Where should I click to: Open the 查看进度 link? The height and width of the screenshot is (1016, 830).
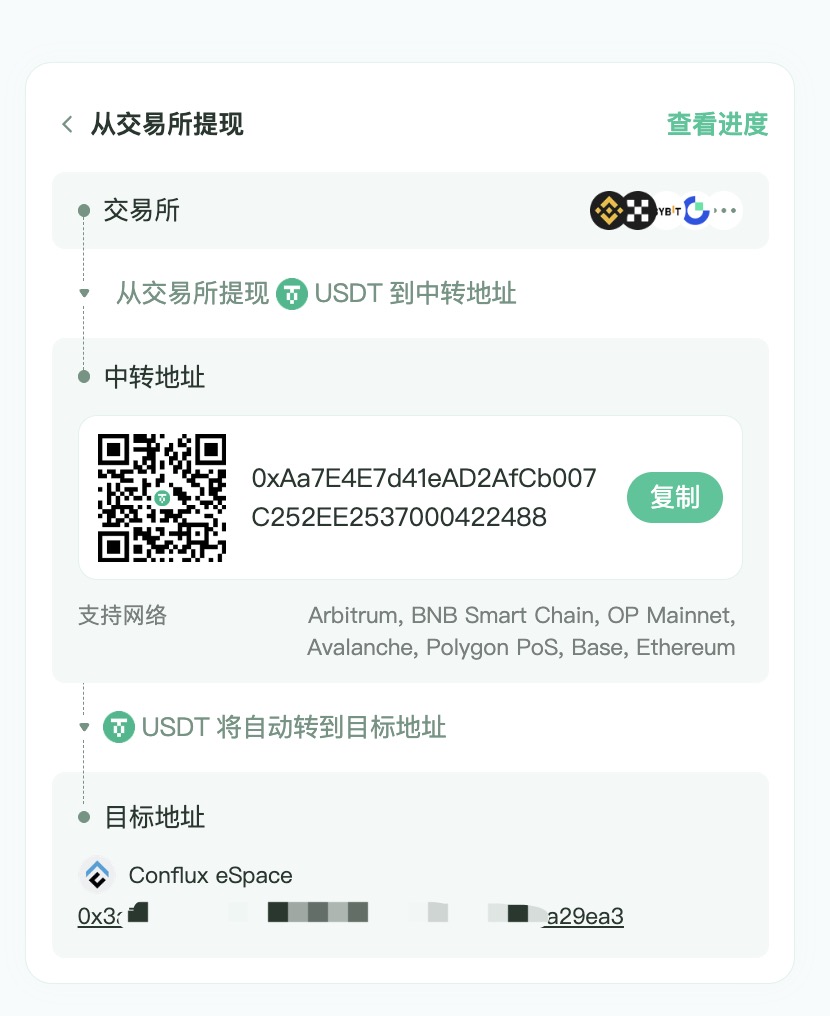pyautogui.click(x=717, y=124)
